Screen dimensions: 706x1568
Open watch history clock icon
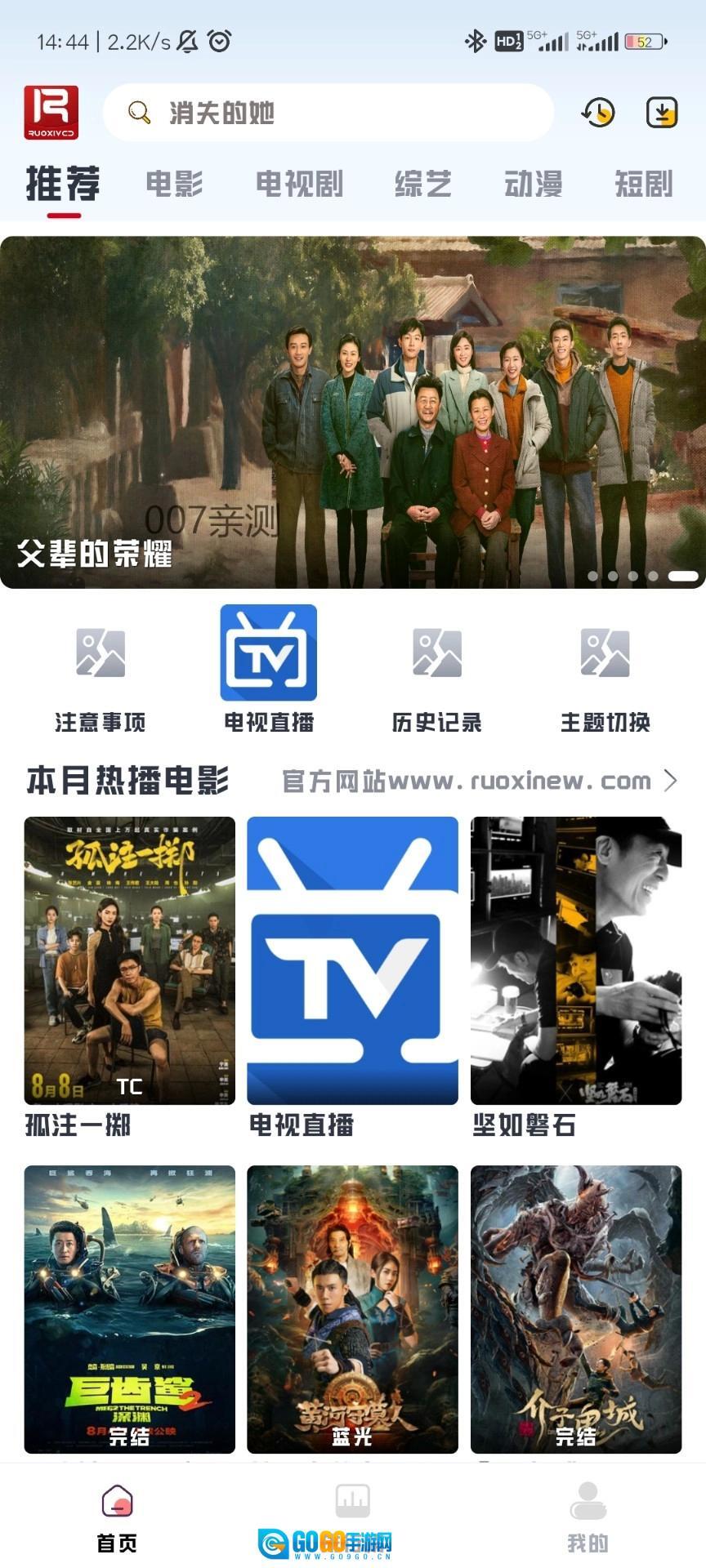tap(598, 113)
